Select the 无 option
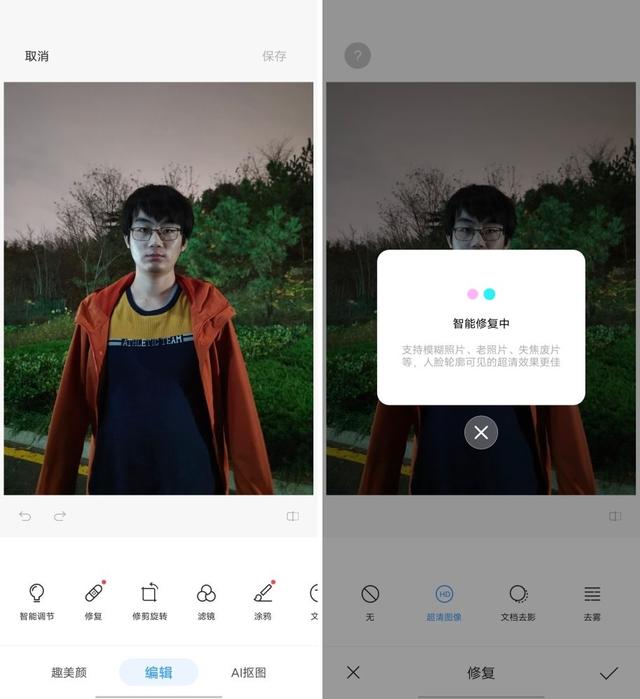Viewport: 640px width, 699px height. [x=370, y=601]
